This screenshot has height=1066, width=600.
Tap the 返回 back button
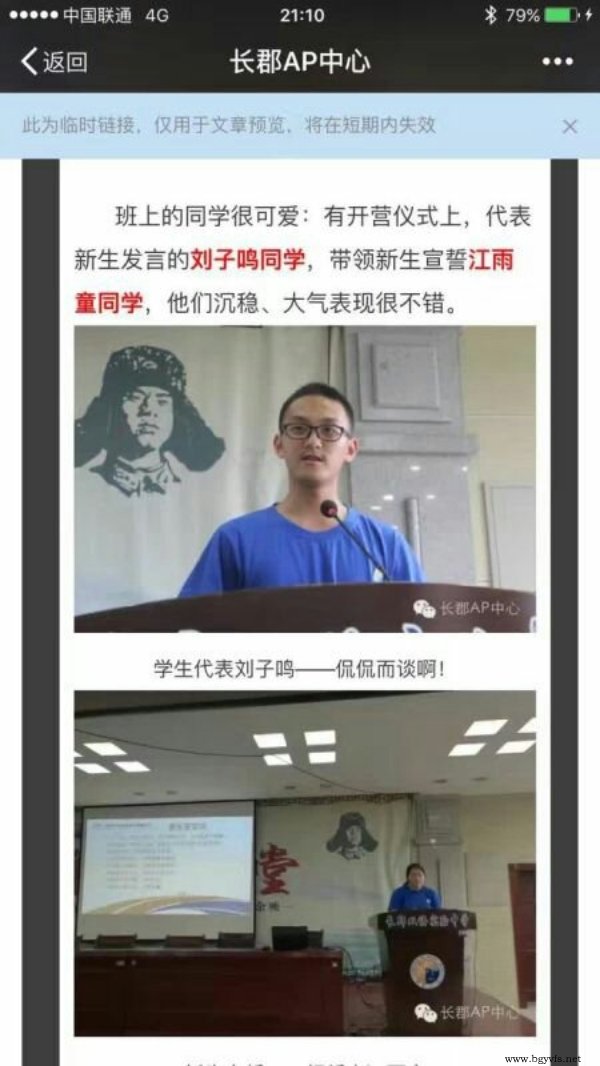pyautogui.click(x=54, y=62)
